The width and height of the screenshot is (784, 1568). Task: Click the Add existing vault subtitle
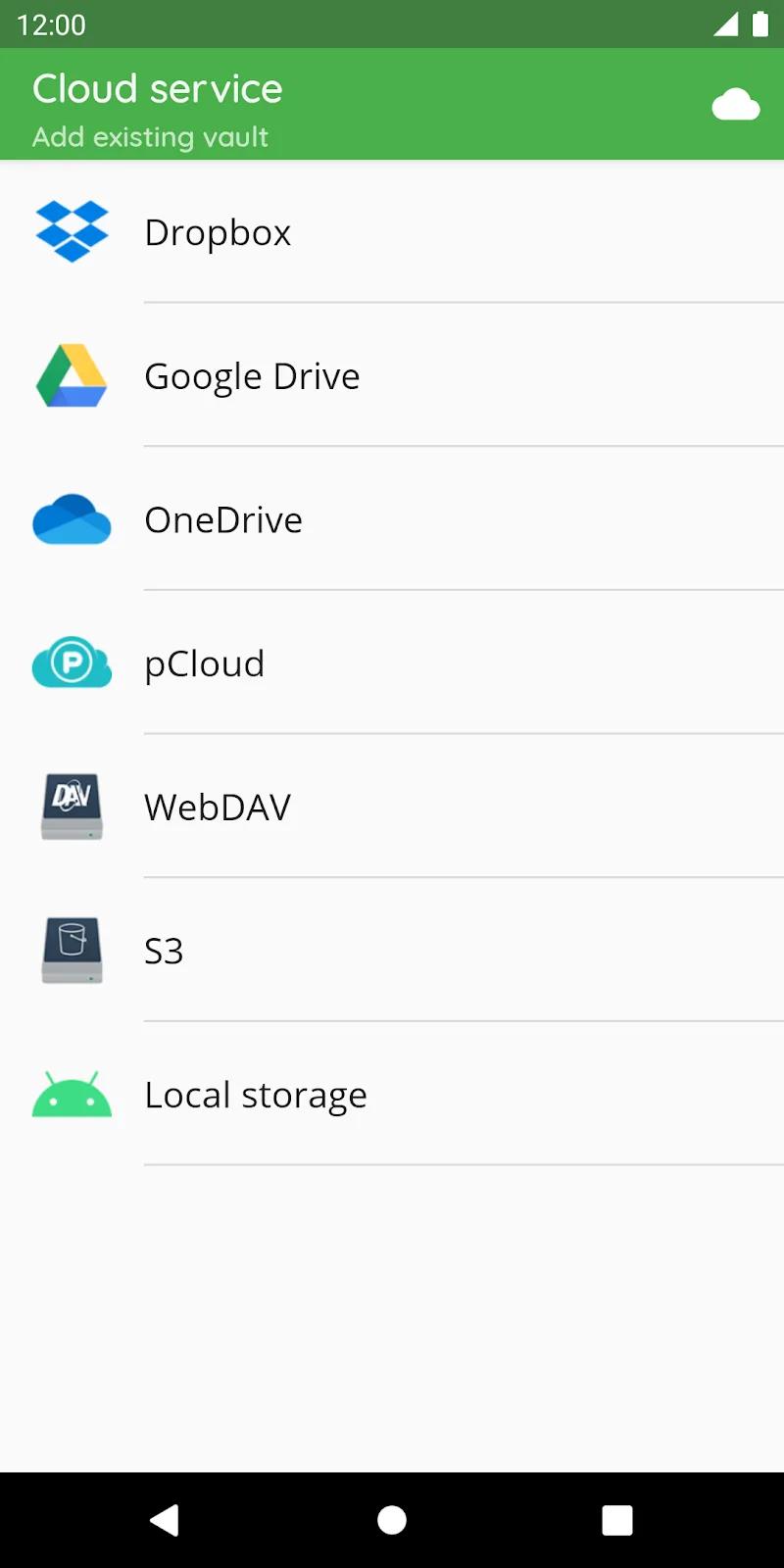(149, 137)
